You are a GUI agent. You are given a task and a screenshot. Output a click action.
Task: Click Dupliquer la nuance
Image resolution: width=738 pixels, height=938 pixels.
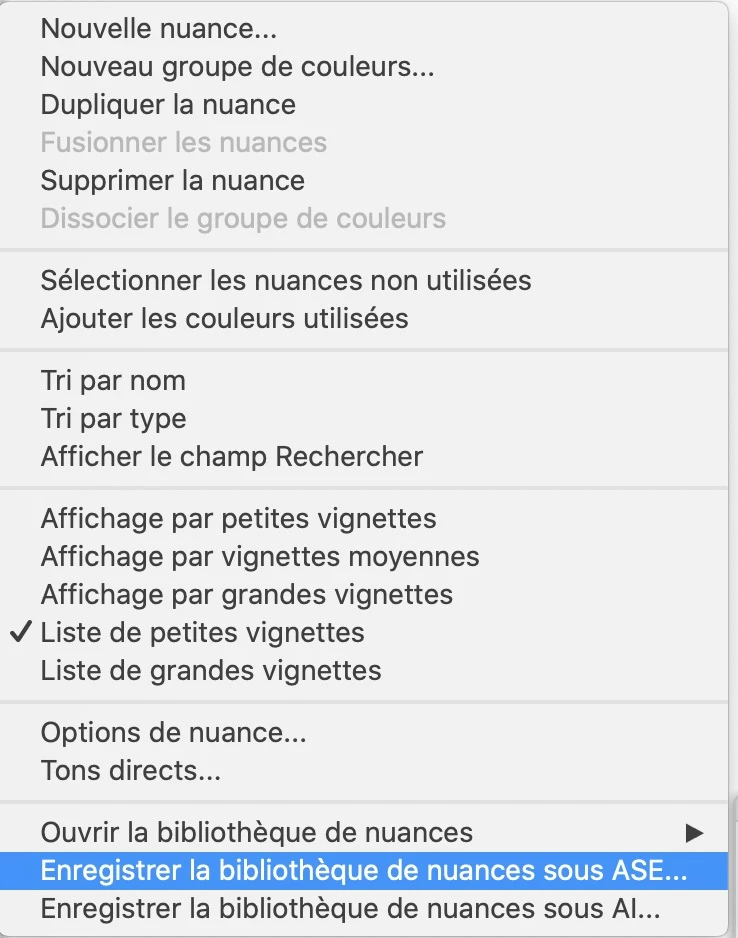168,105
